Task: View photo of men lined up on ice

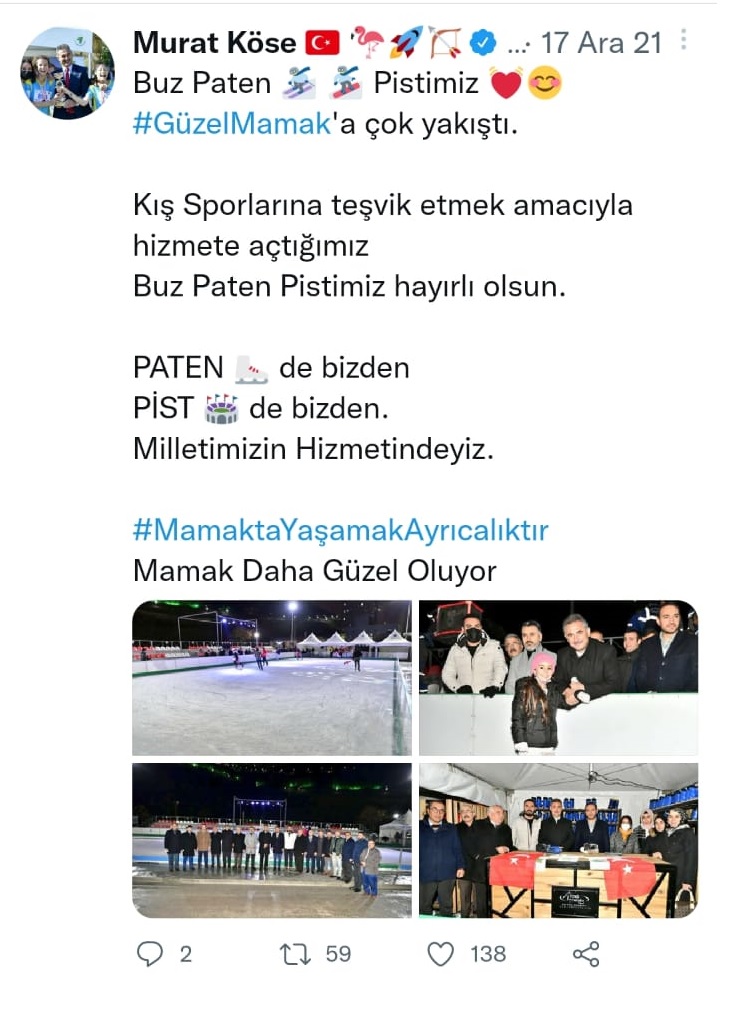Action: point(271,839)
